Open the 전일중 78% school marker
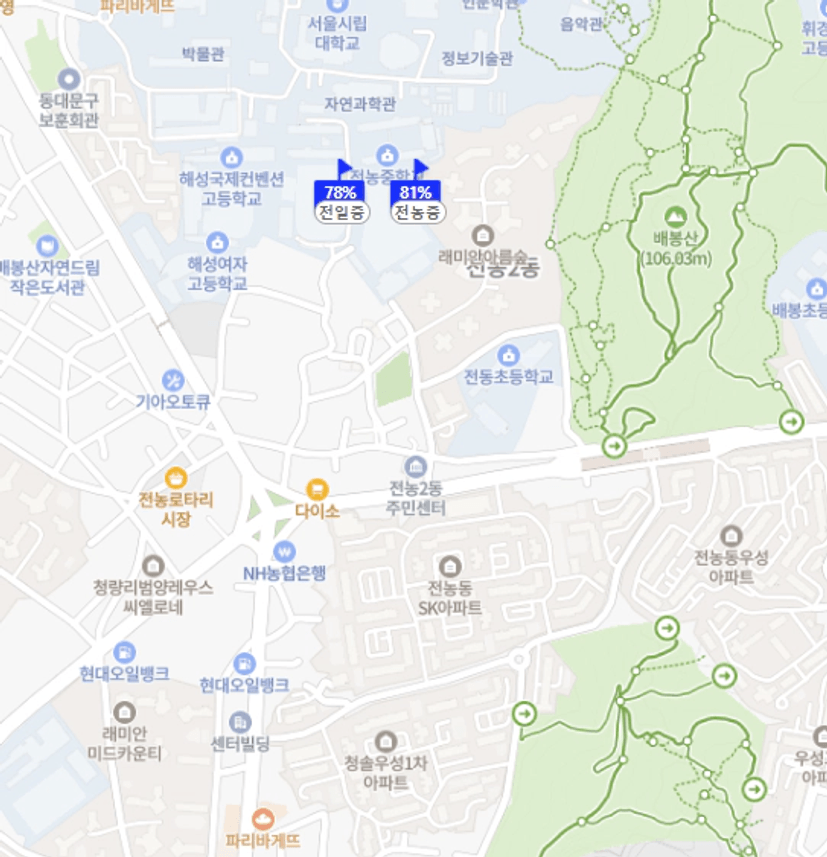This screenshot has height=857, width=827. coord(341,193)
